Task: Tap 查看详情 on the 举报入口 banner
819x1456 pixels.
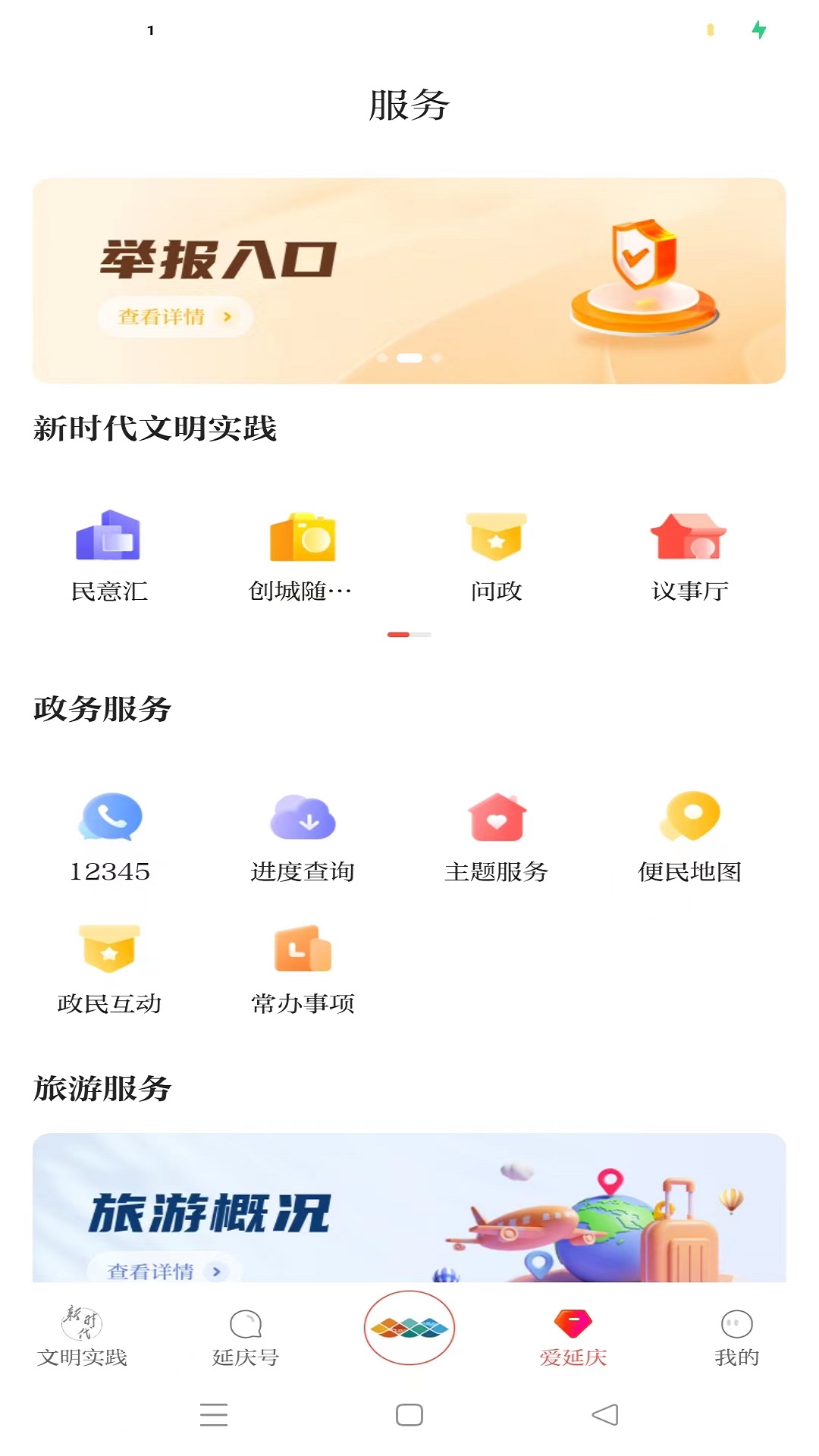Action: click(x=174, y=316)
